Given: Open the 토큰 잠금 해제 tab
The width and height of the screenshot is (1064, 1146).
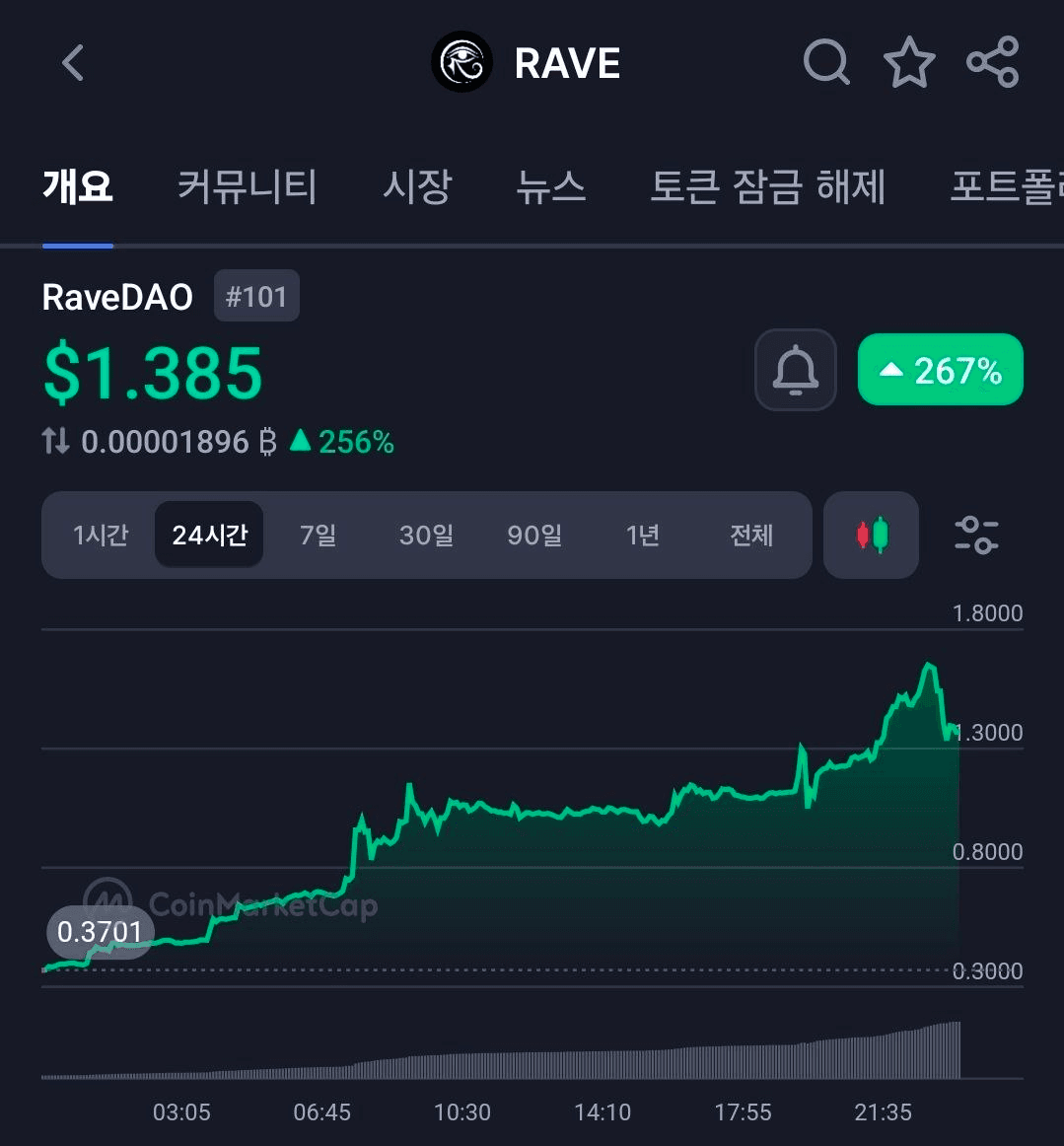Looking at the screenshot, I should 767,186.
